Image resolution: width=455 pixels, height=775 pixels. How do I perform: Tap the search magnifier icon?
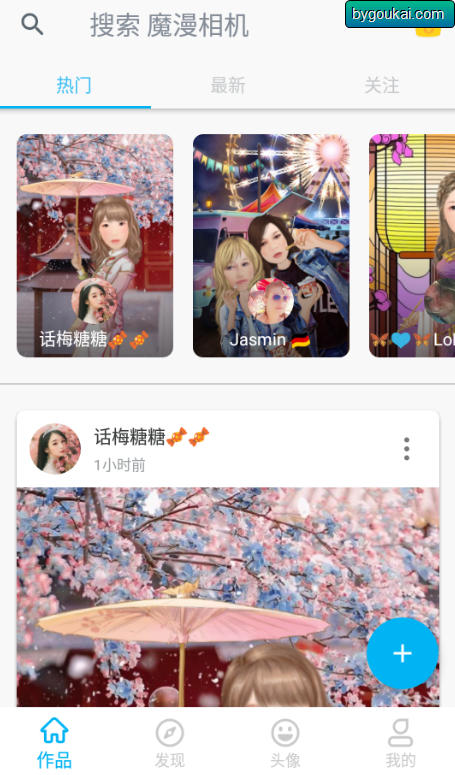32,24
